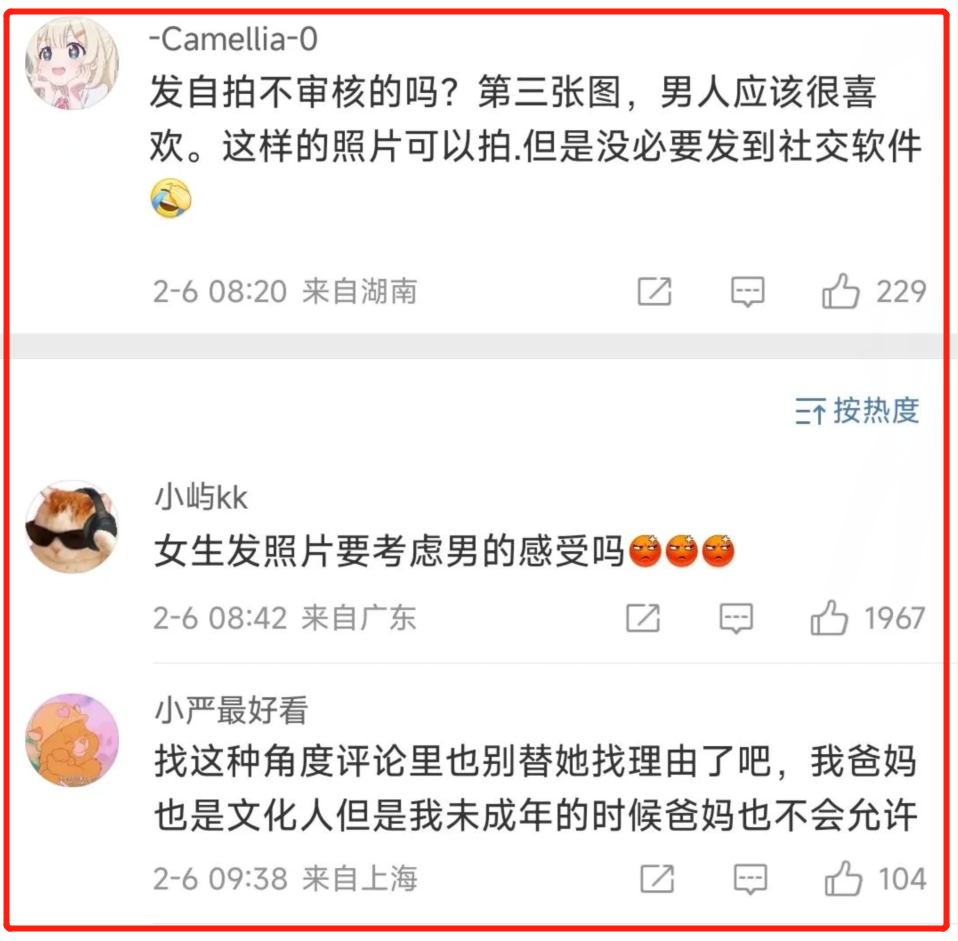Like 小屿kk's comment
This screenshot has width=958, height=941.
click(x=829, y=619)
